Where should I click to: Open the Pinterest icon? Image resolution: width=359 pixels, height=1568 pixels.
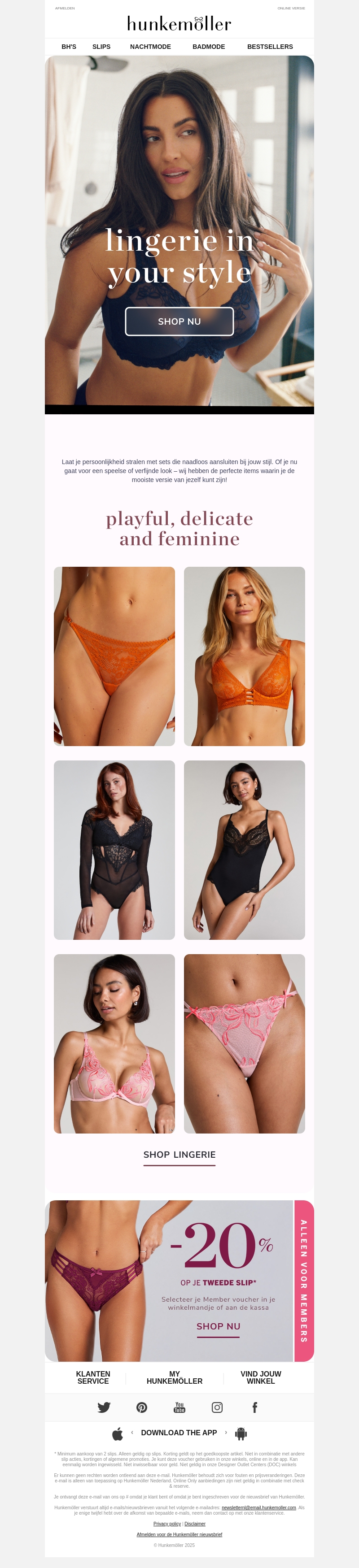click(x=141, y=1407)
